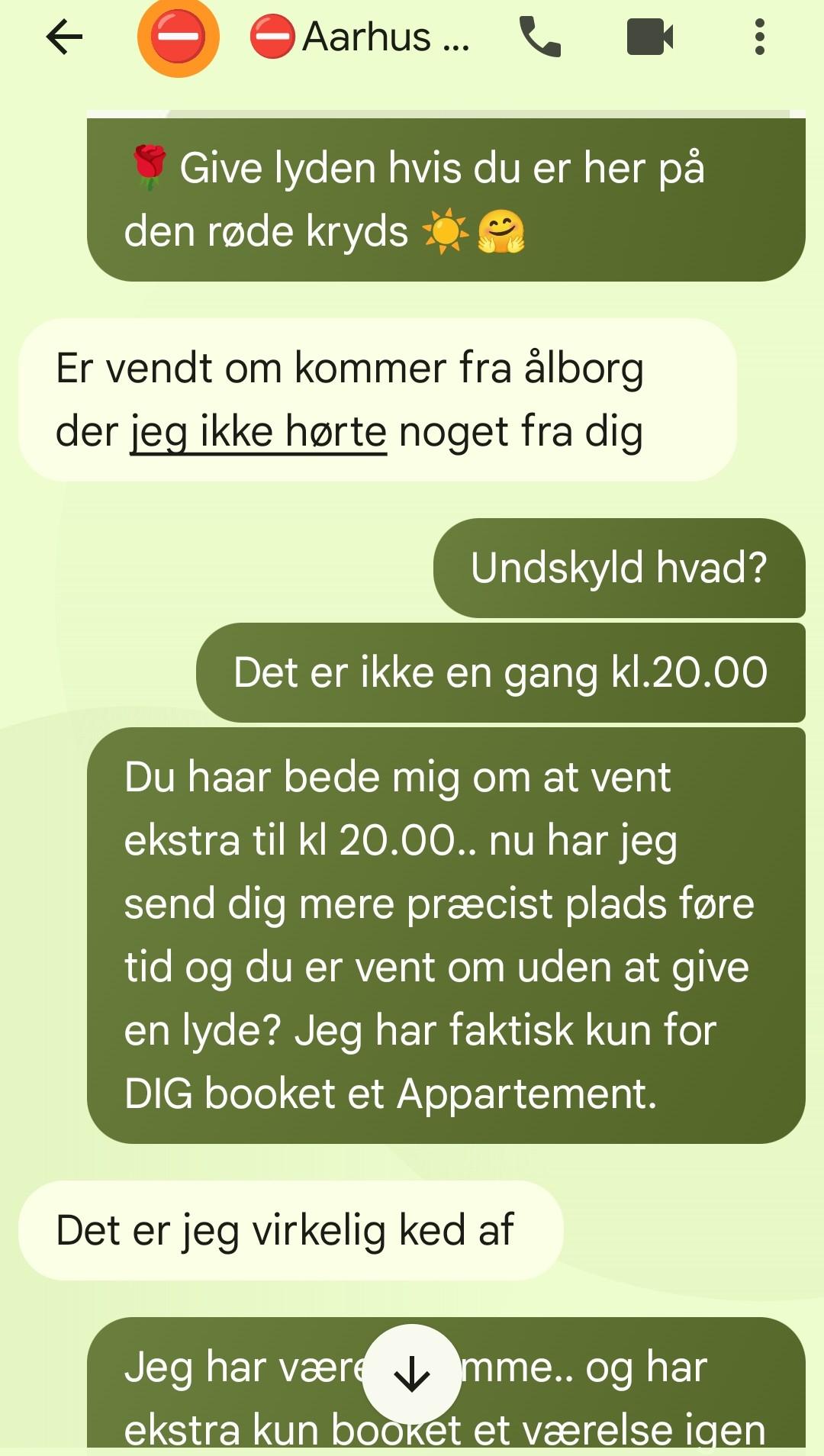The image size is (824, 1456).
Task: Tap the underlined "jeg ikke hørte" link
Action: pos(259,432)
